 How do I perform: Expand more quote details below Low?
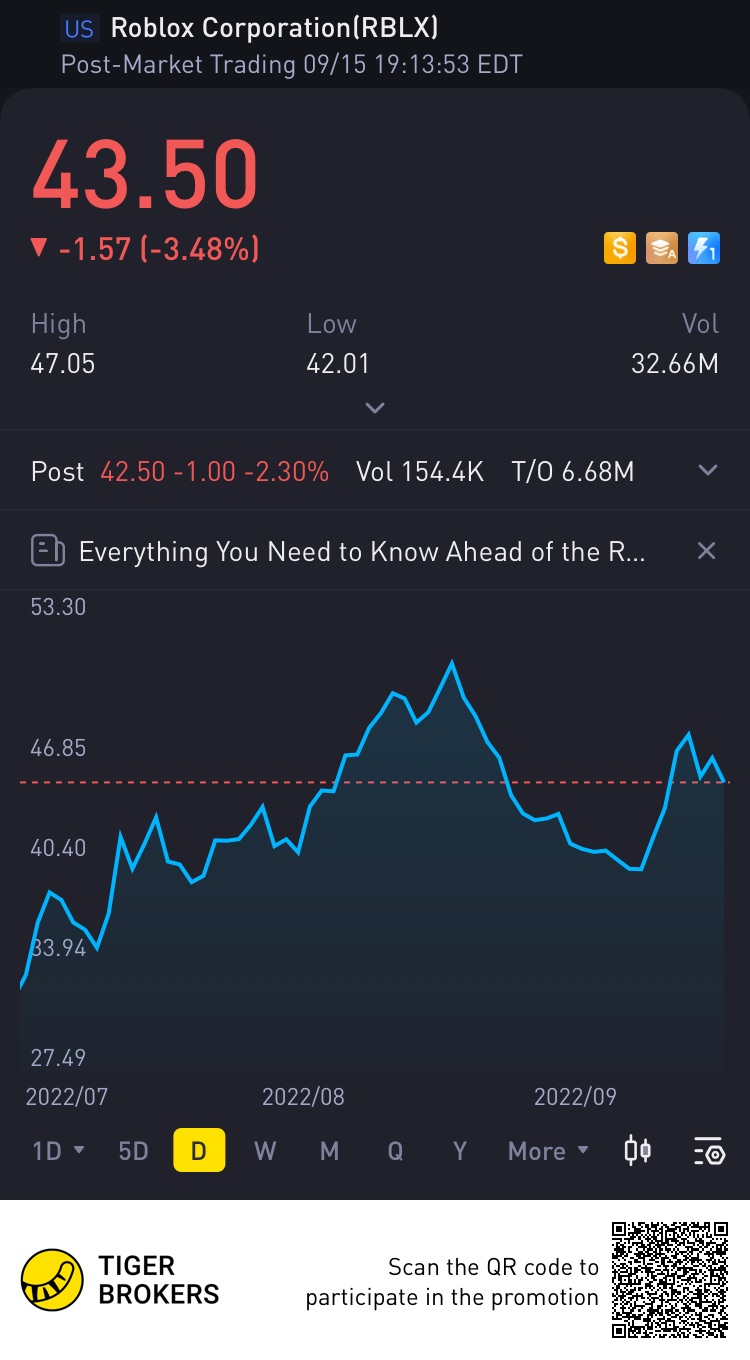tap(375, 408)
